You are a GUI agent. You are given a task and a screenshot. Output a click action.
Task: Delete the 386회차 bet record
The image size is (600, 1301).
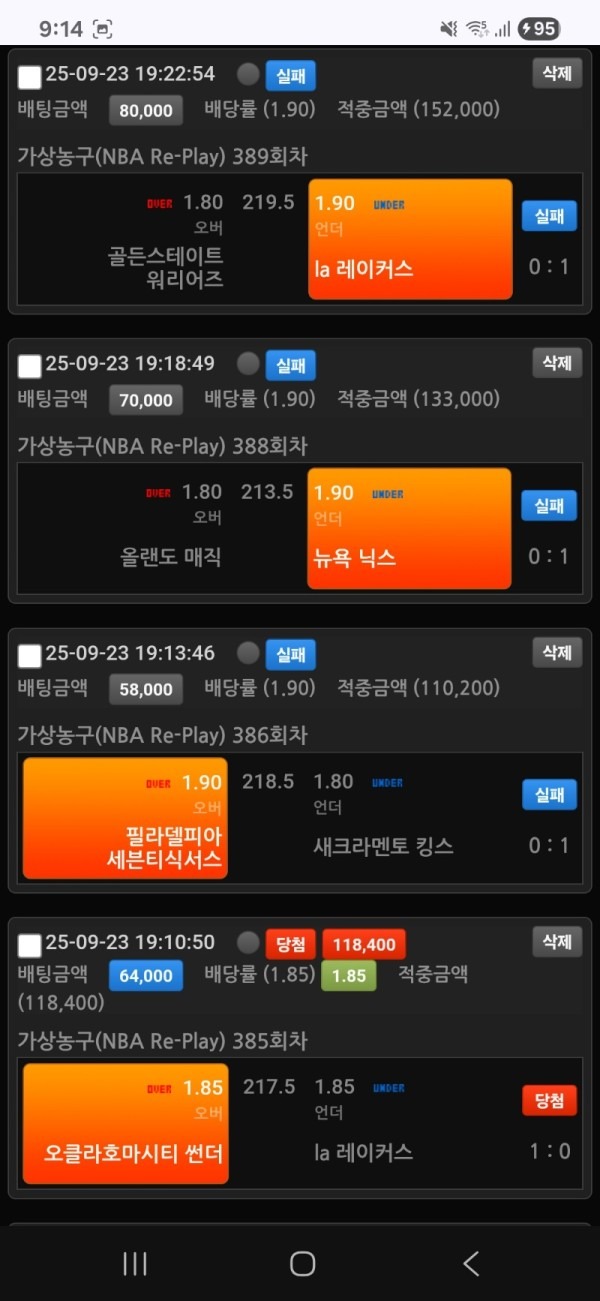click(x=557, y=652)
